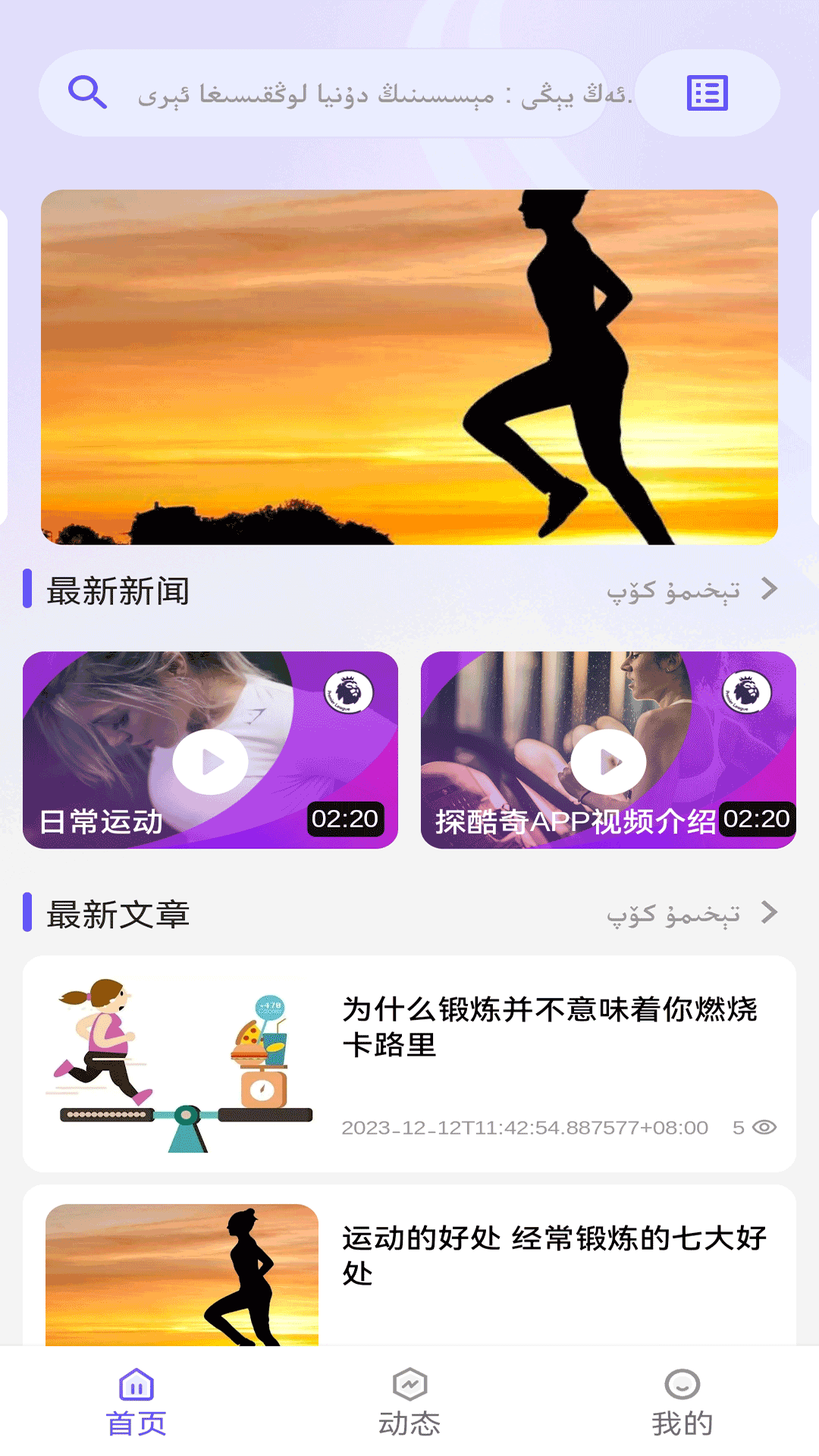This screenshot has width=819, height=1456.
Task: Tap the eye view-count icon on first article
Action: point(767,1128)
